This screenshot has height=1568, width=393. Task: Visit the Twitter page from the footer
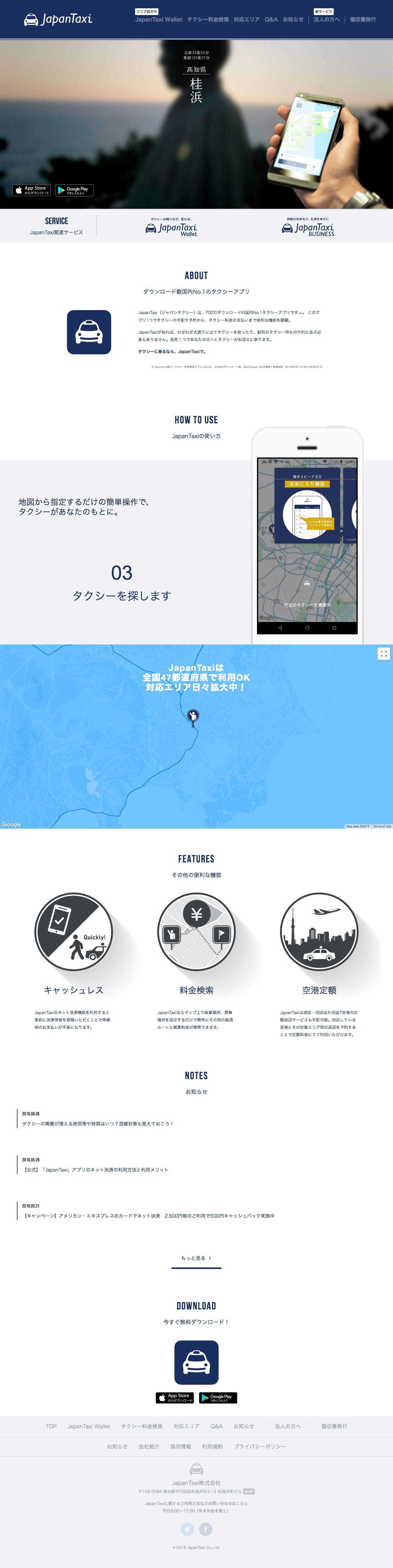187,1529
